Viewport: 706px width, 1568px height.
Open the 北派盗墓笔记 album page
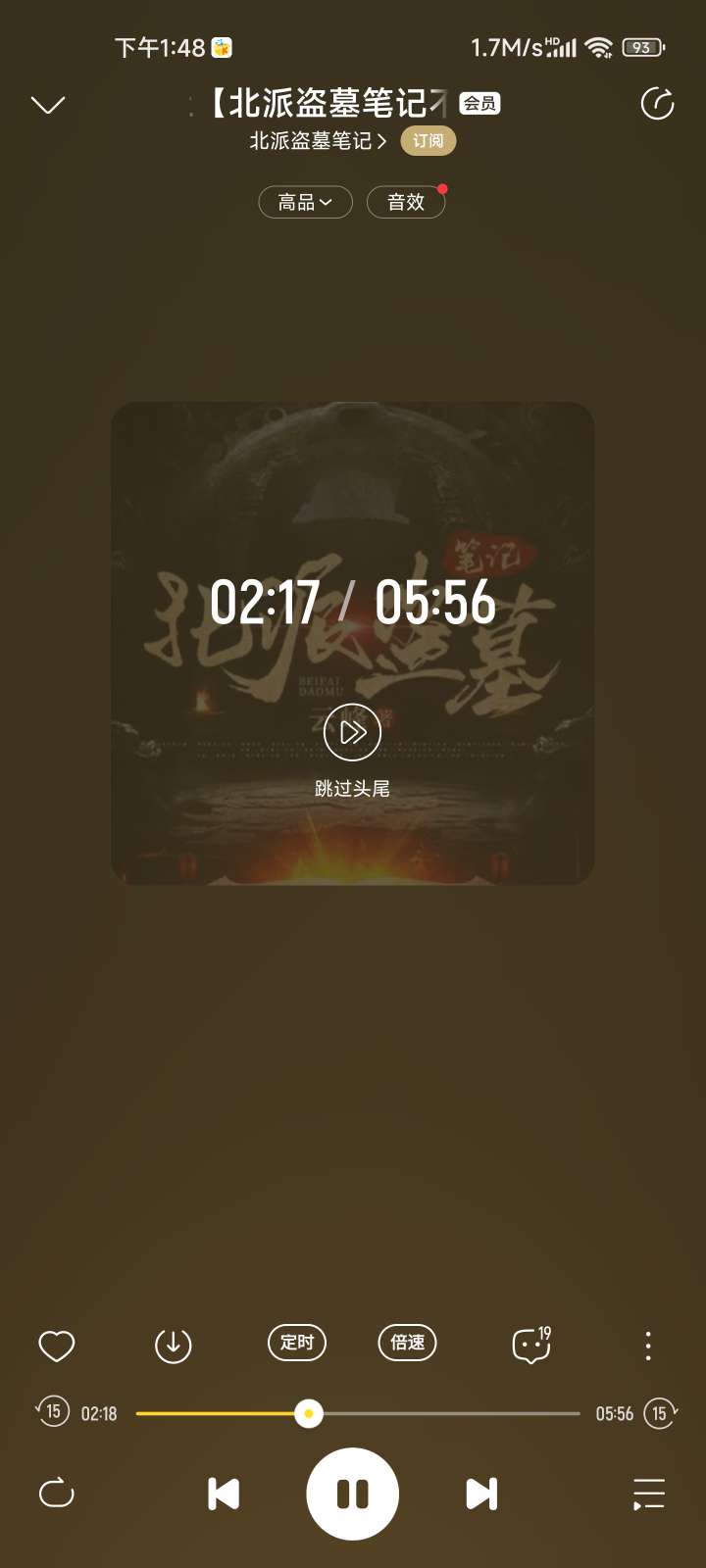pos(318,141)
